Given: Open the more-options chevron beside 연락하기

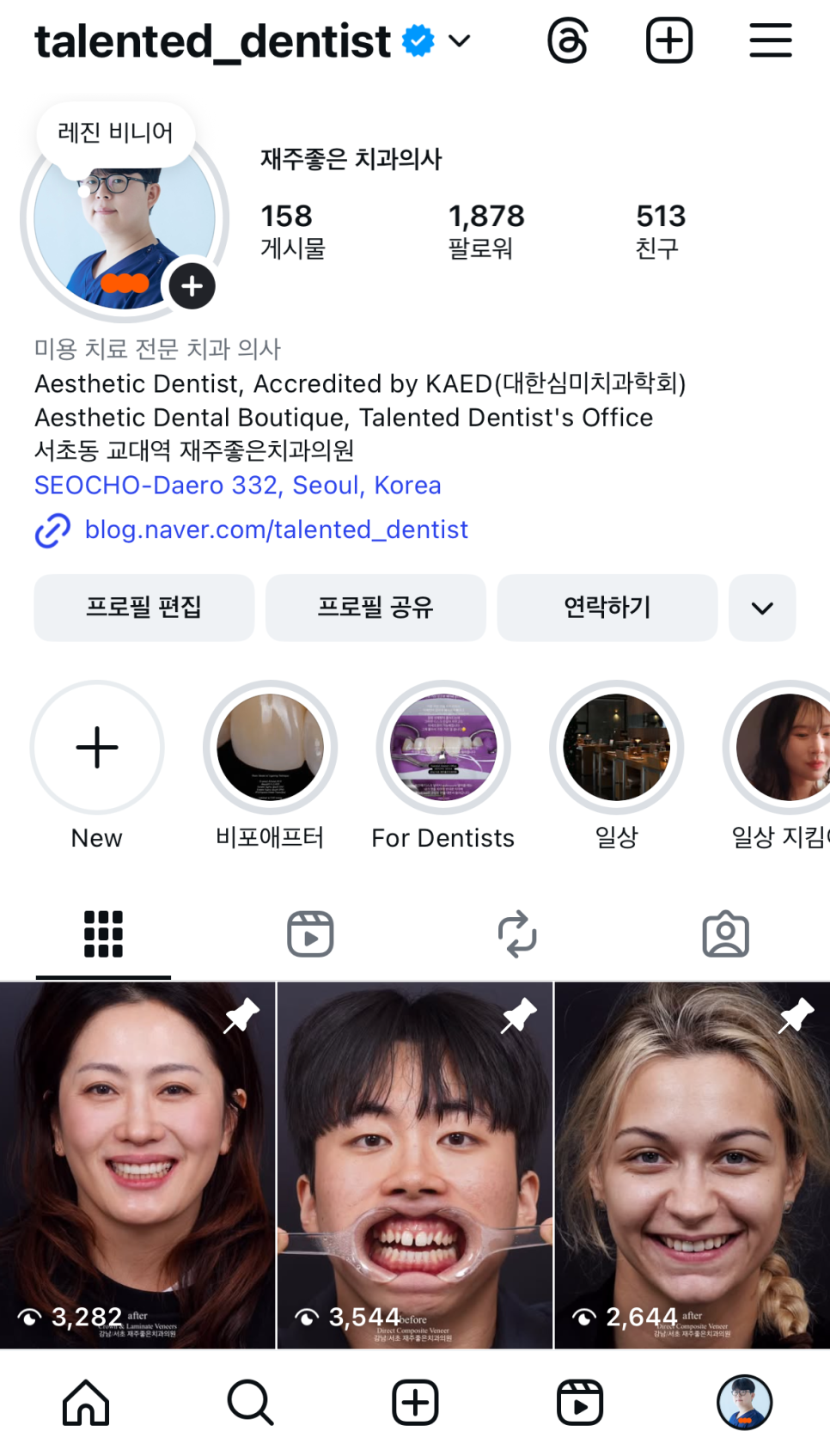Looking at the screenshot, I should pyautogui.click(x=761, y=608).
